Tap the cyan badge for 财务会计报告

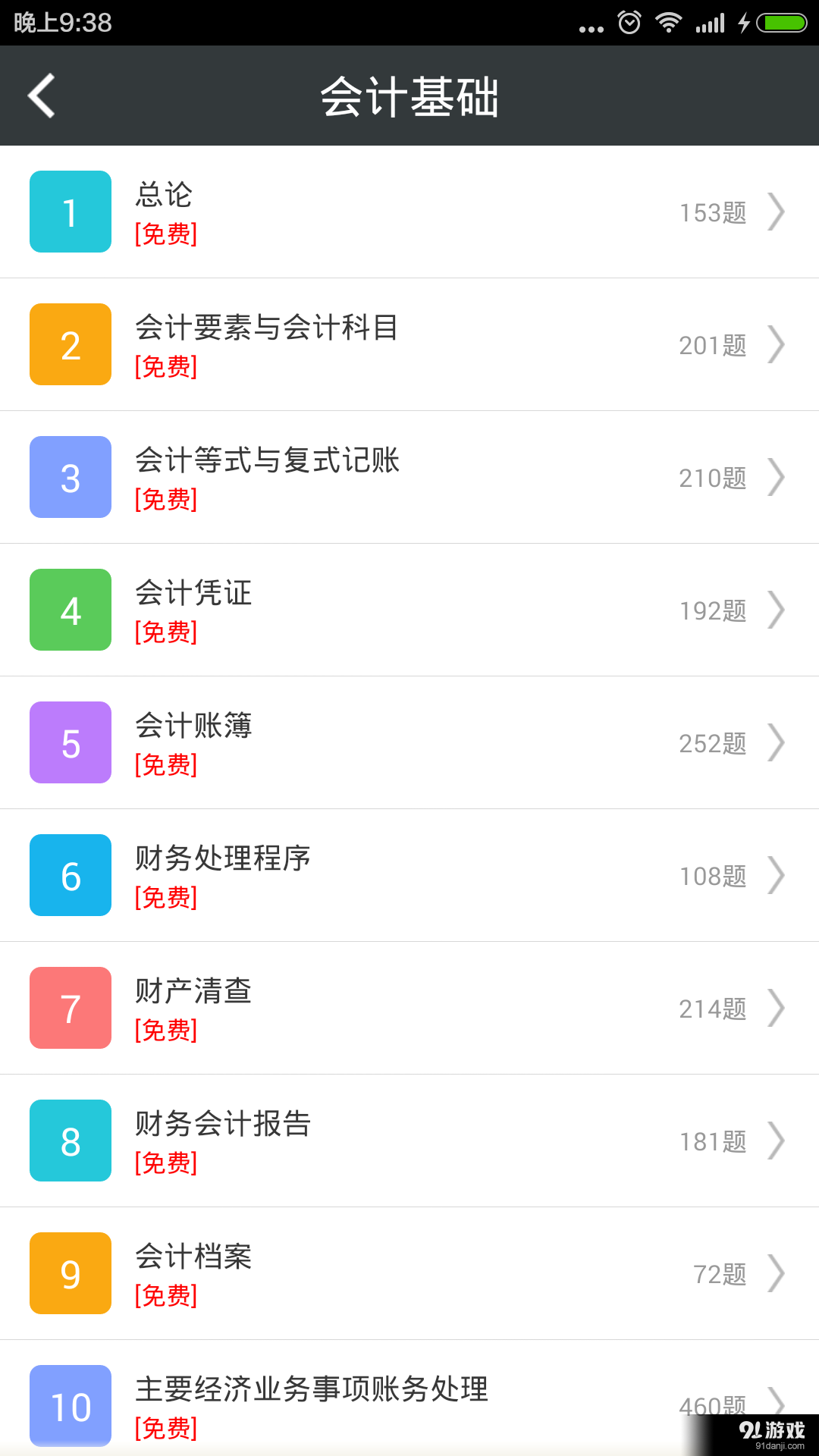(70, 1141)
